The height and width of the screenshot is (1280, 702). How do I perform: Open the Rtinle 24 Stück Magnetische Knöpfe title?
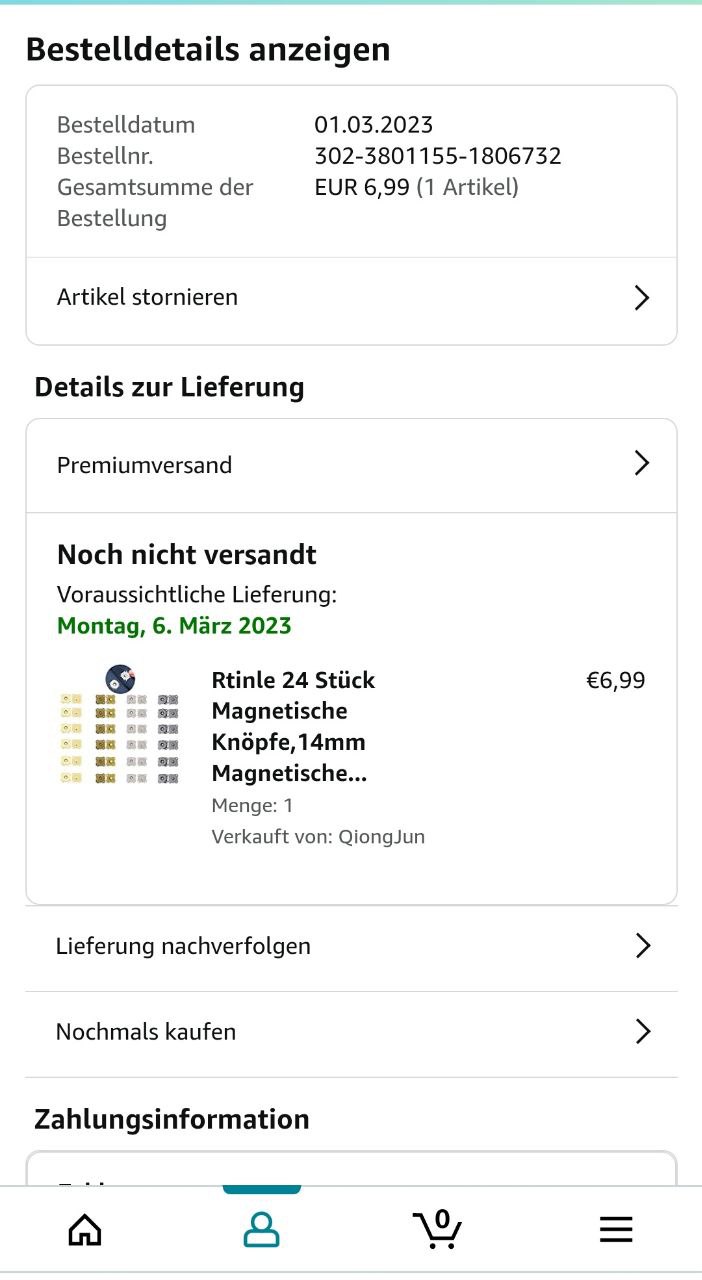pyautogui.click(x=294, y=727)
